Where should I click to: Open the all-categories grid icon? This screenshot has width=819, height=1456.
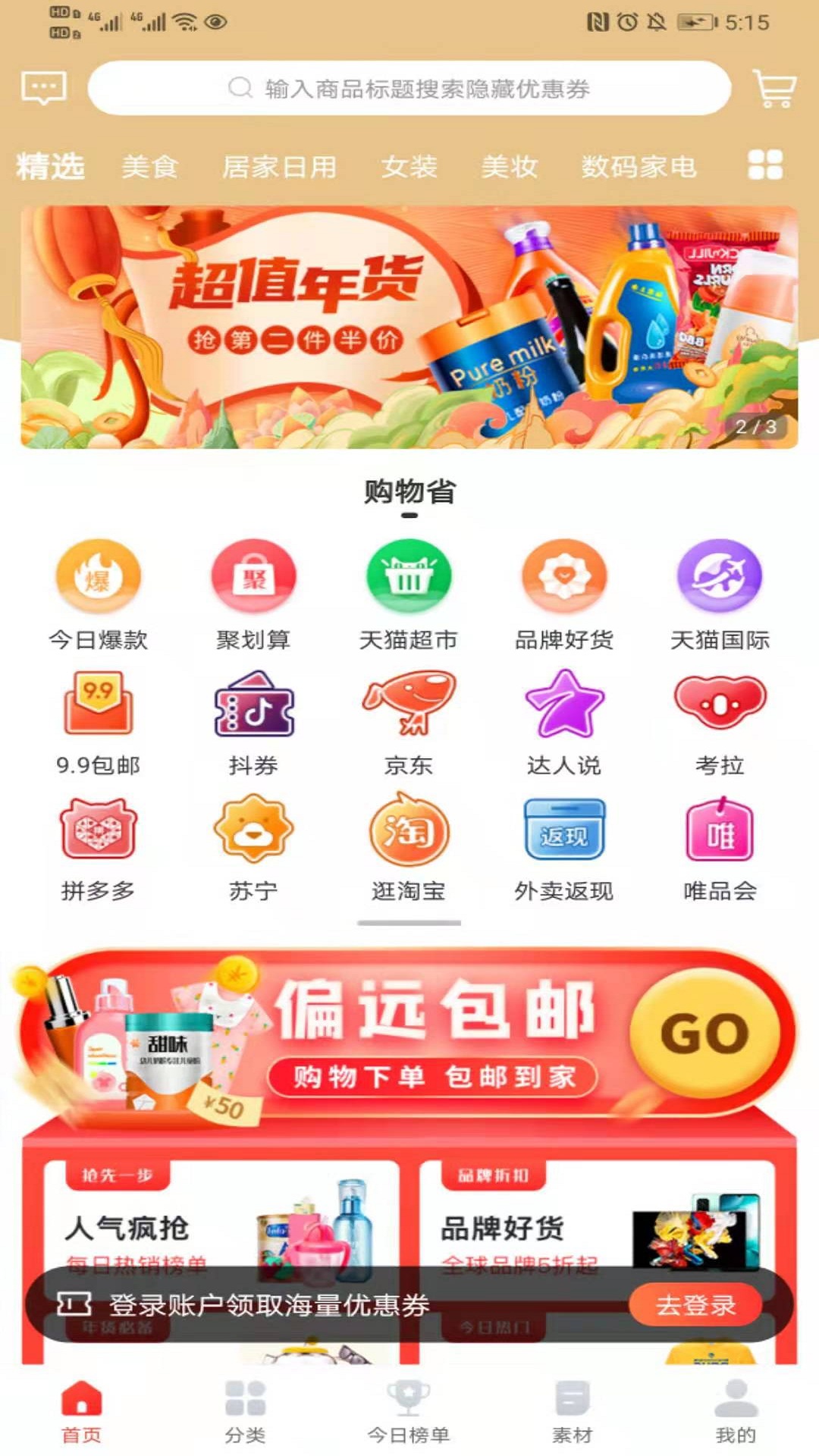click(765, 165)
